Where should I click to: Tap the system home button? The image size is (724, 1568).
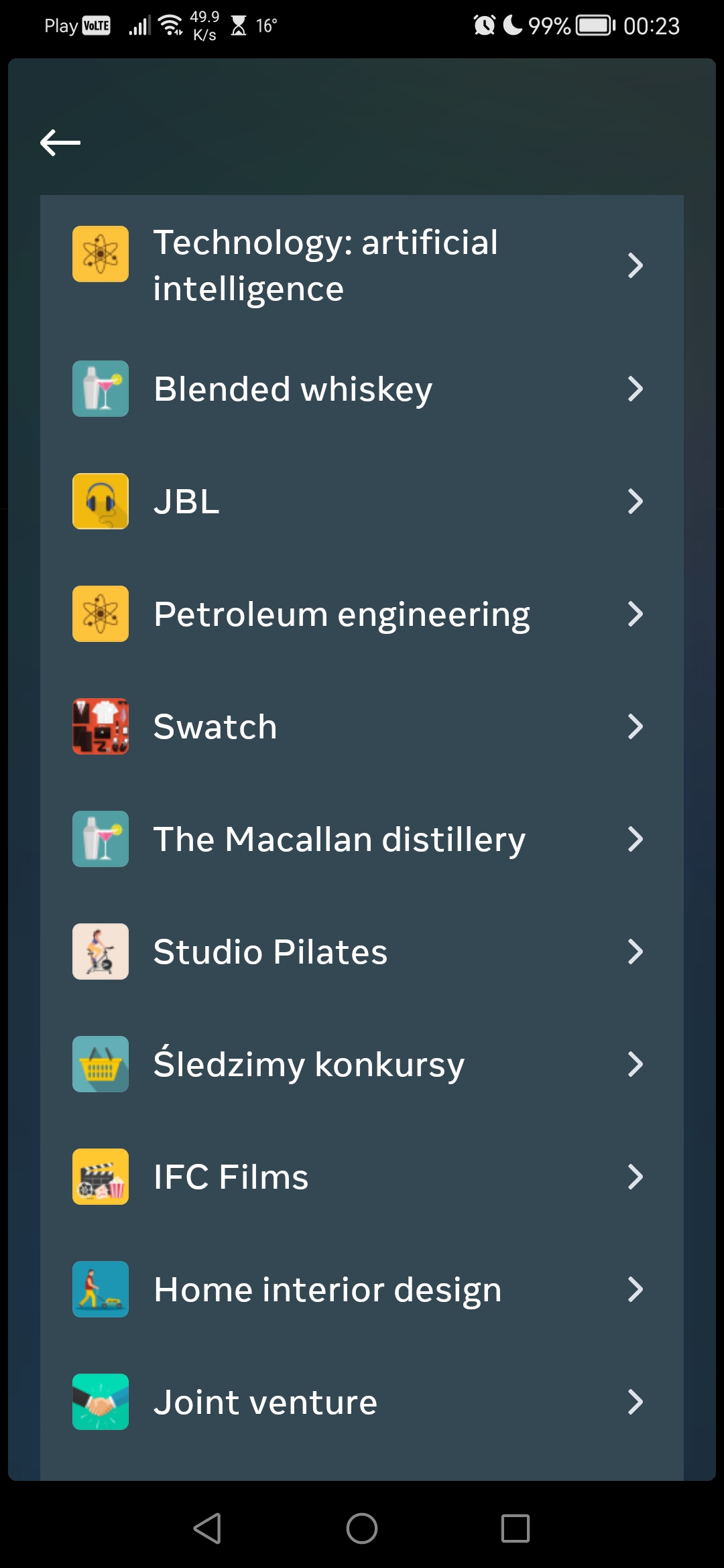click(x=362, y=1528)
